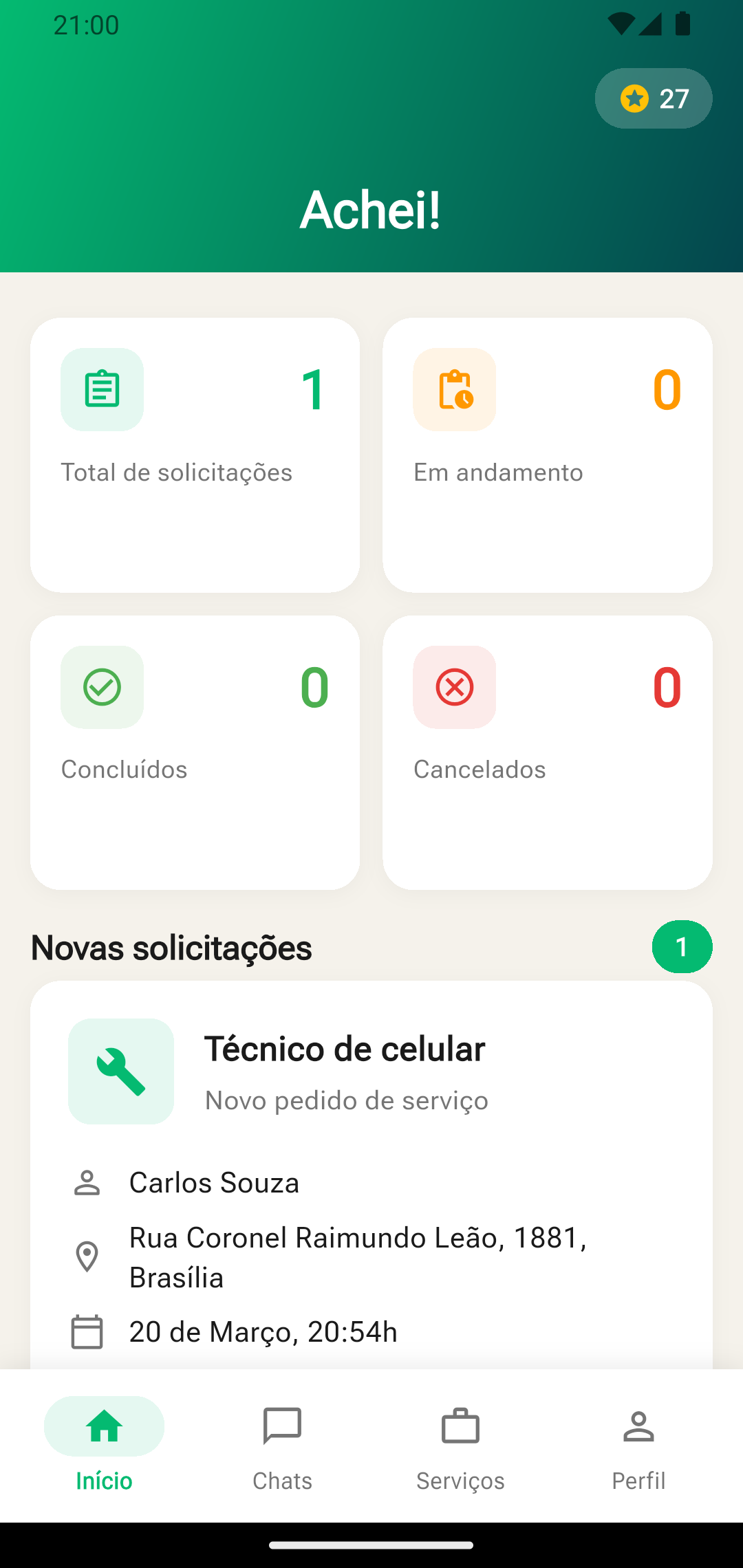Screen dimensions: 743x1568
Task: Click the green check icon on Concluídos
Action: 102,686
